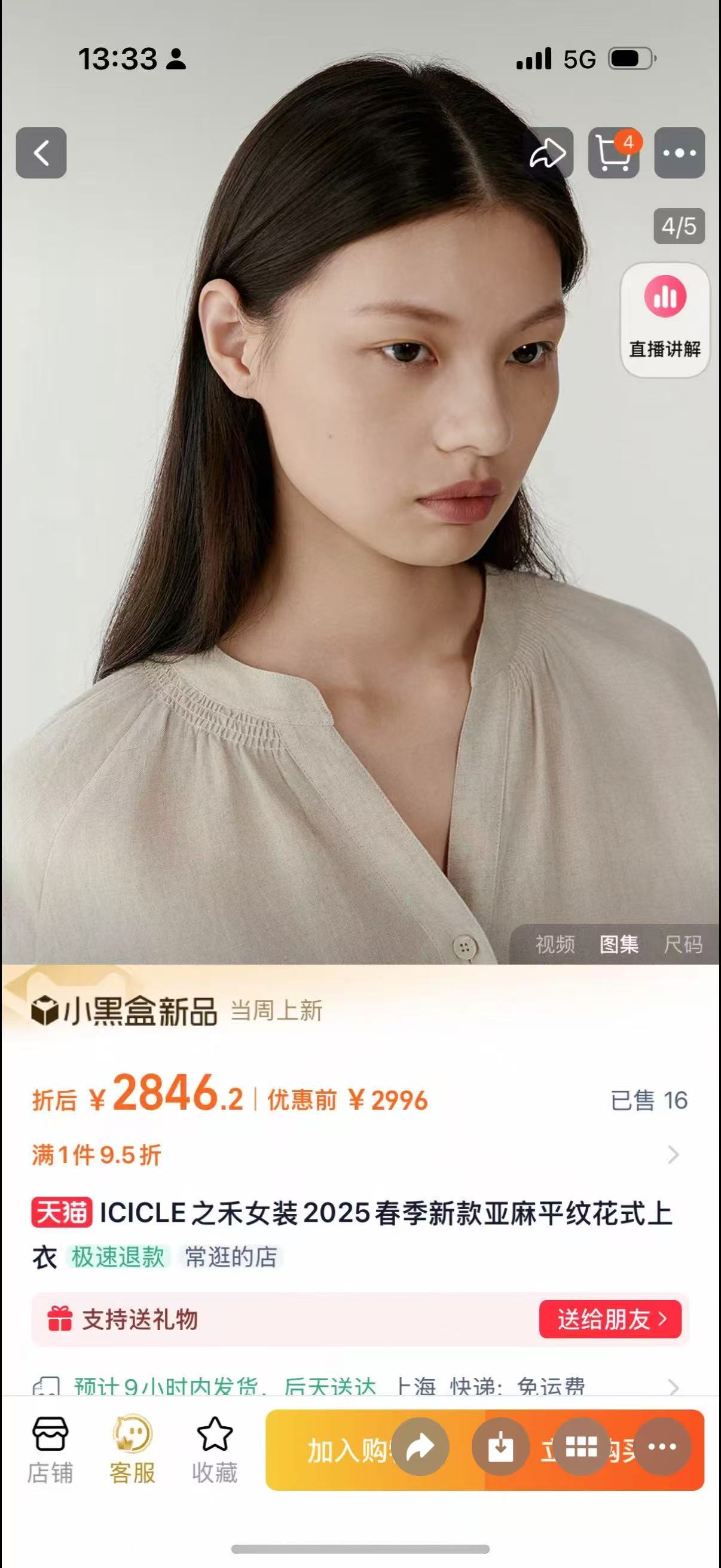Select the 图集 gallery tab

click(x=619, y=944)
